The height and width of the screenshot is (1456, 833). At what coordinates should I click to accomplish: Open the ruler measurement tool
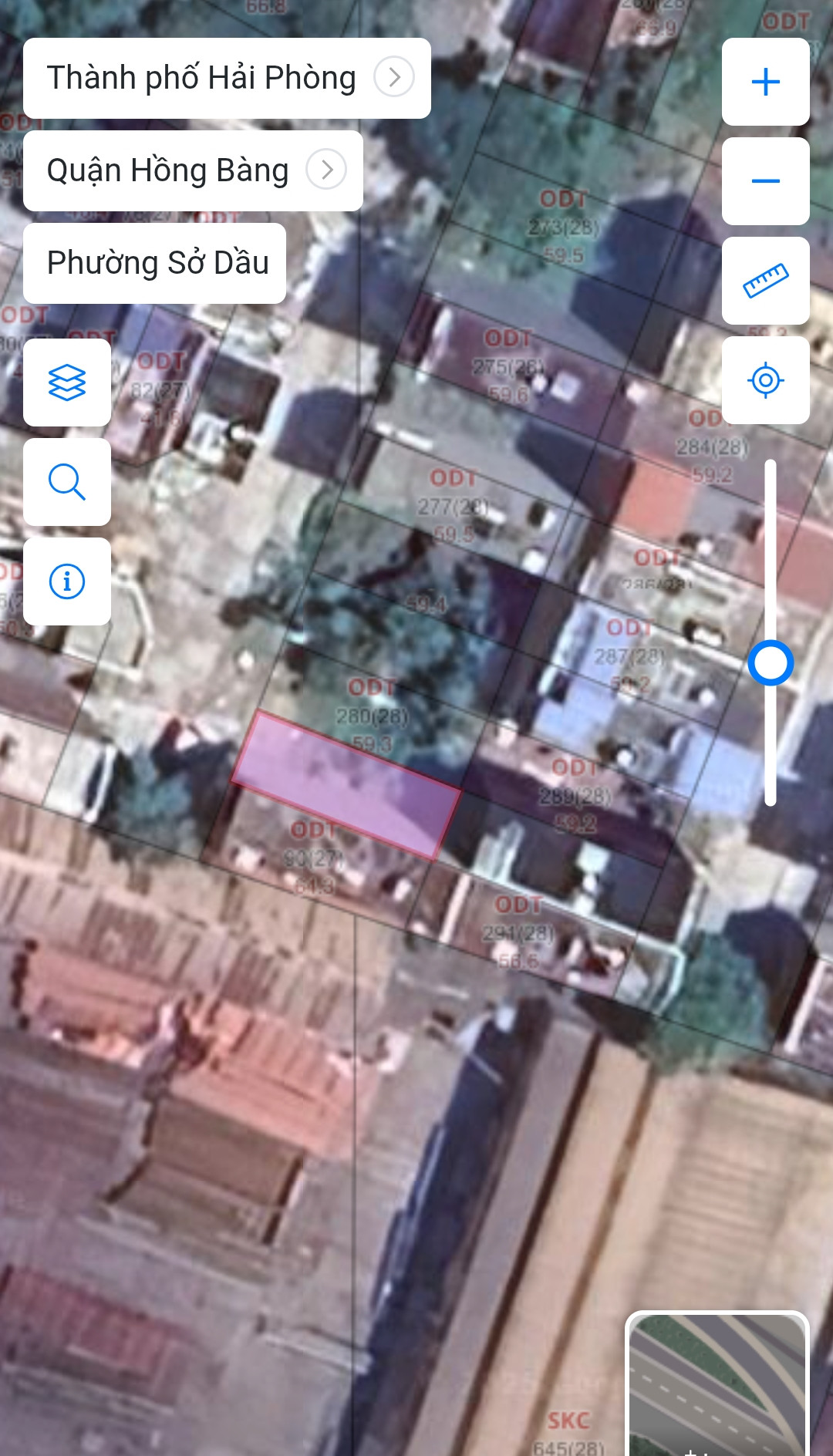(x=765, y=281)
